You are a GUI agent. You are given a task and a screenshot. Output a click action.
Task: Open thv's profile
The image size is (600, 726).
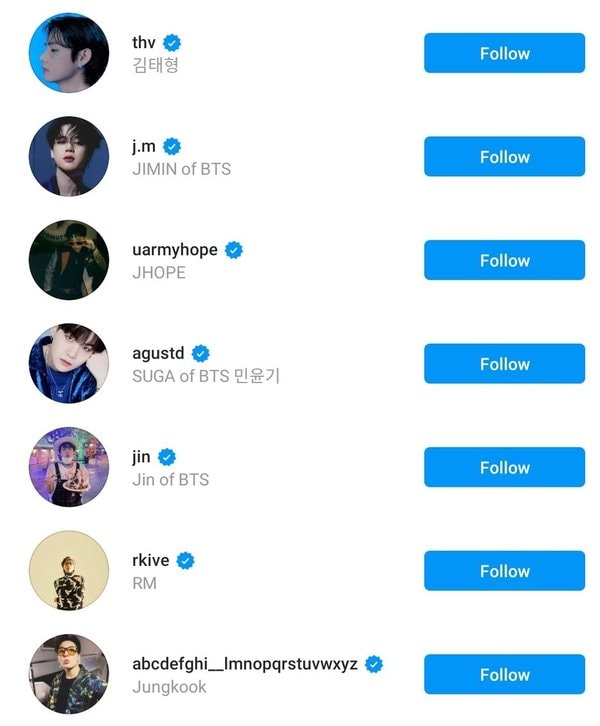click(68, 53)
